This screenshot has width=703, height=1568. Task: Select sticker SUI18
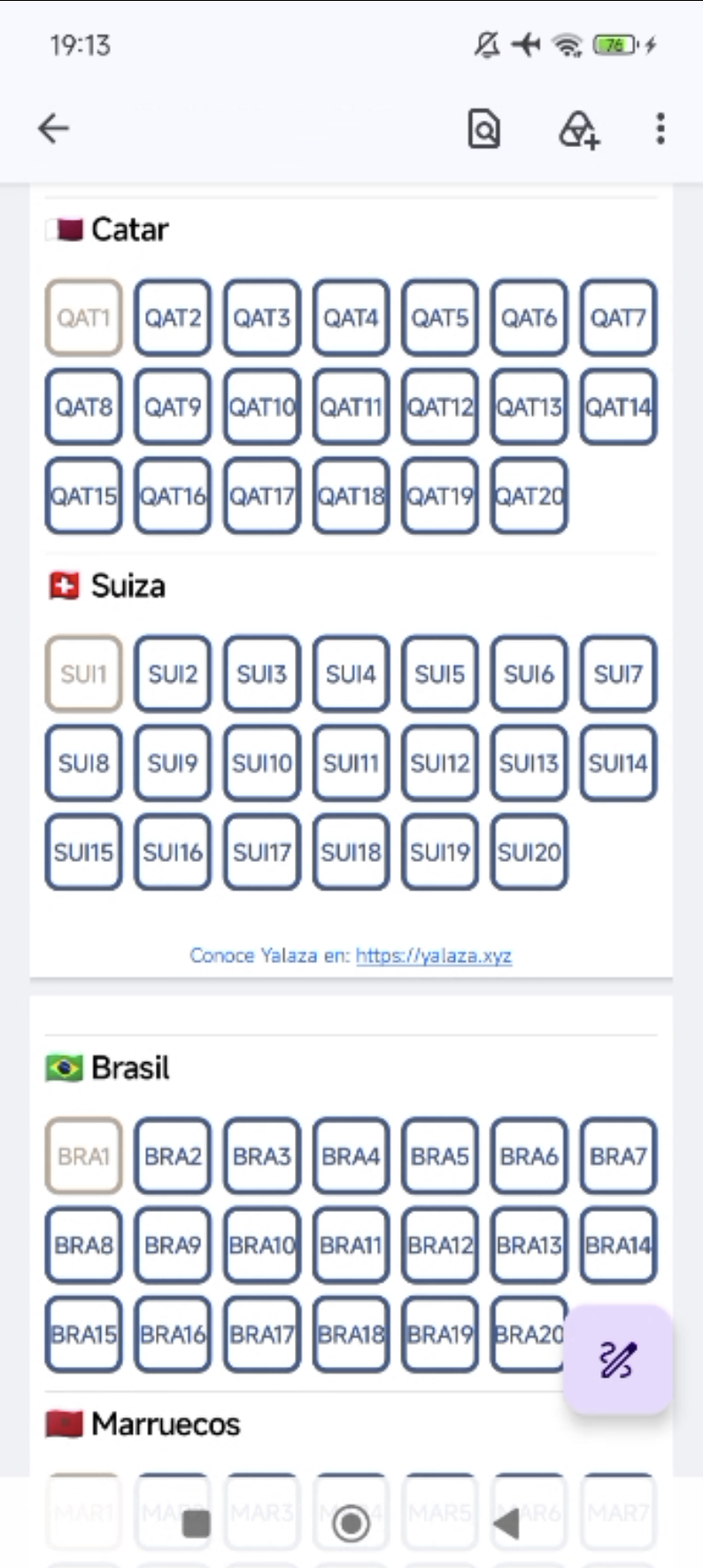coord(351,851)
